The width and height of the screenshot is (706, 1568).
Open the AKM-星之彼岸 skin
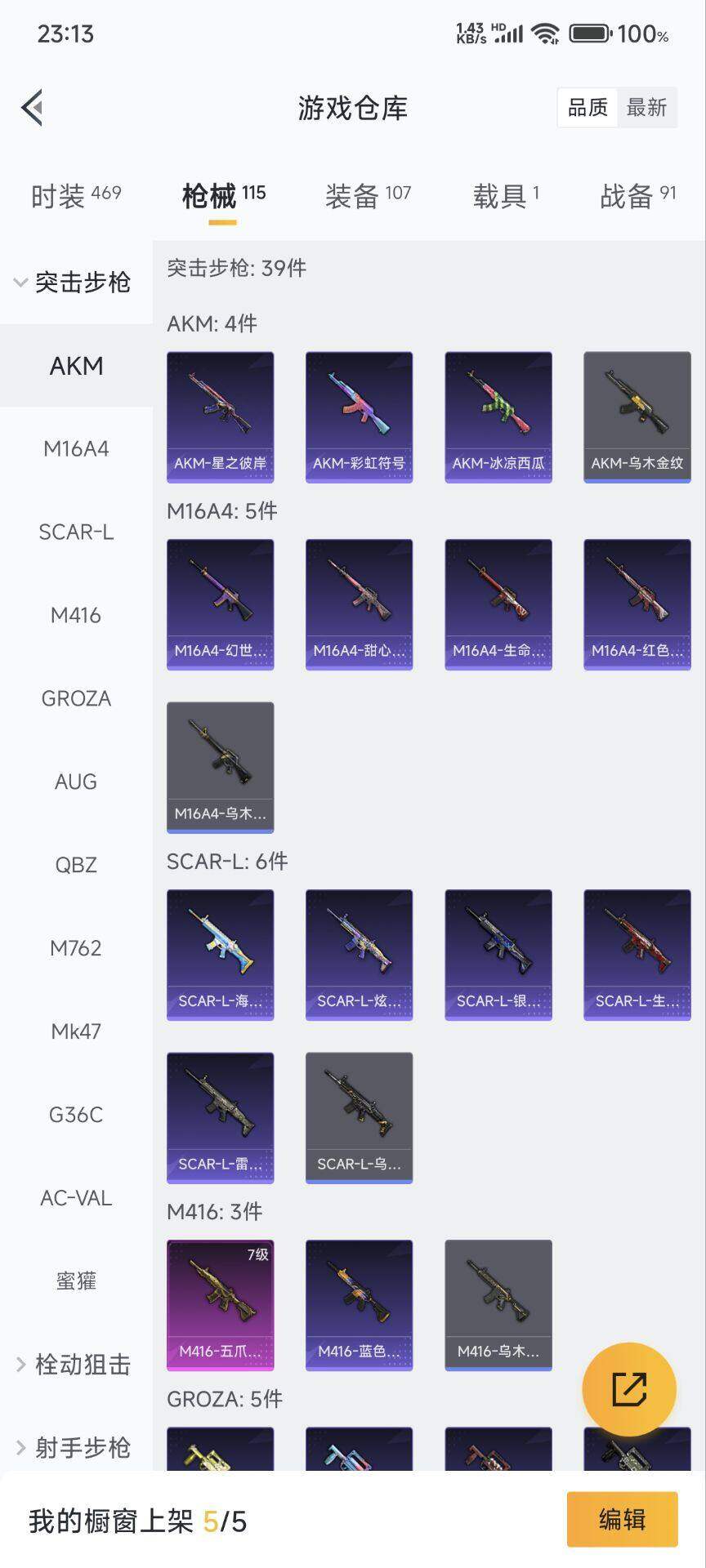click(x=220, y=416)
